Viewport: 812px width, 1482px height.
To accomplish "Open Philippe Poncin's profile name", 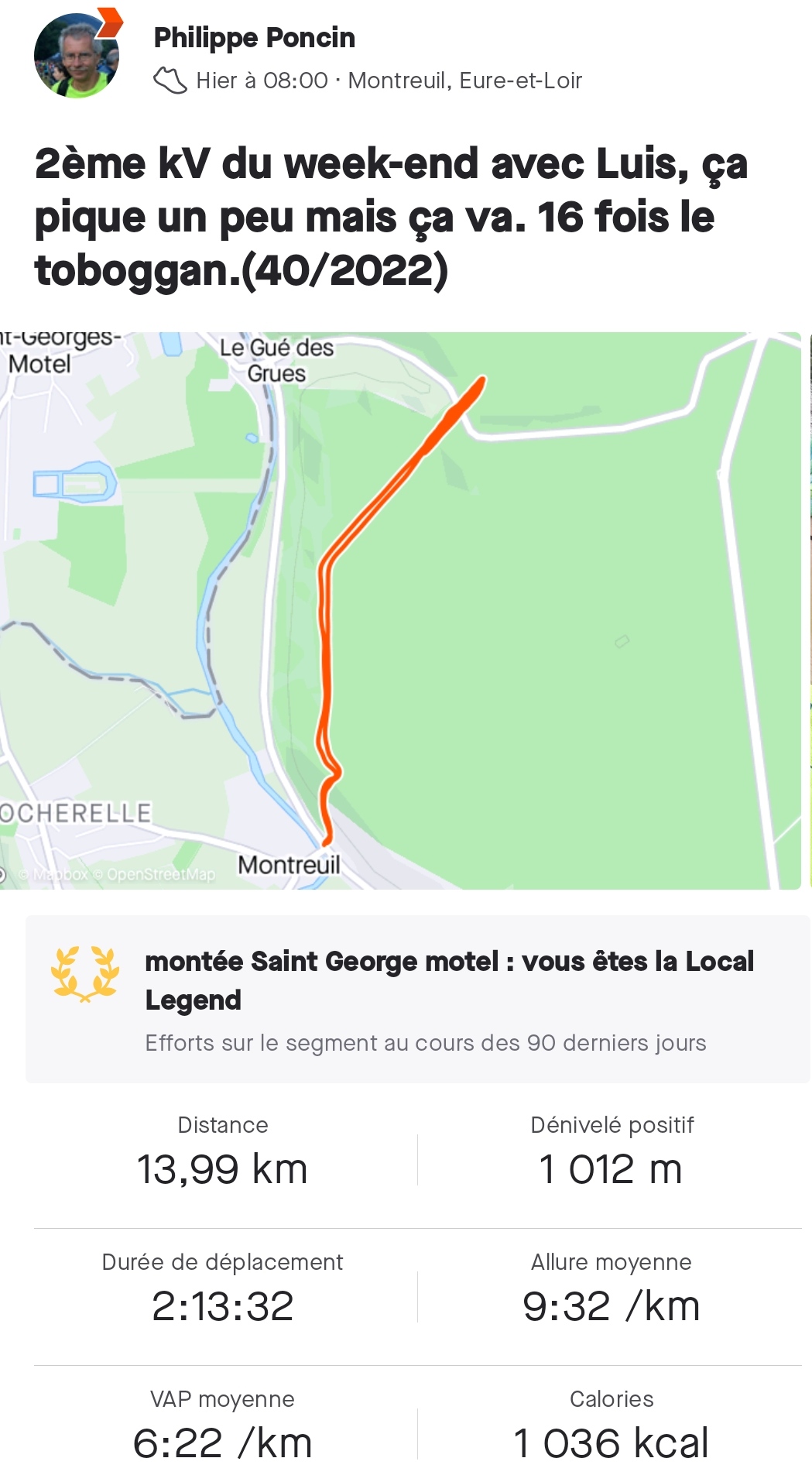I will coord(254,37).
